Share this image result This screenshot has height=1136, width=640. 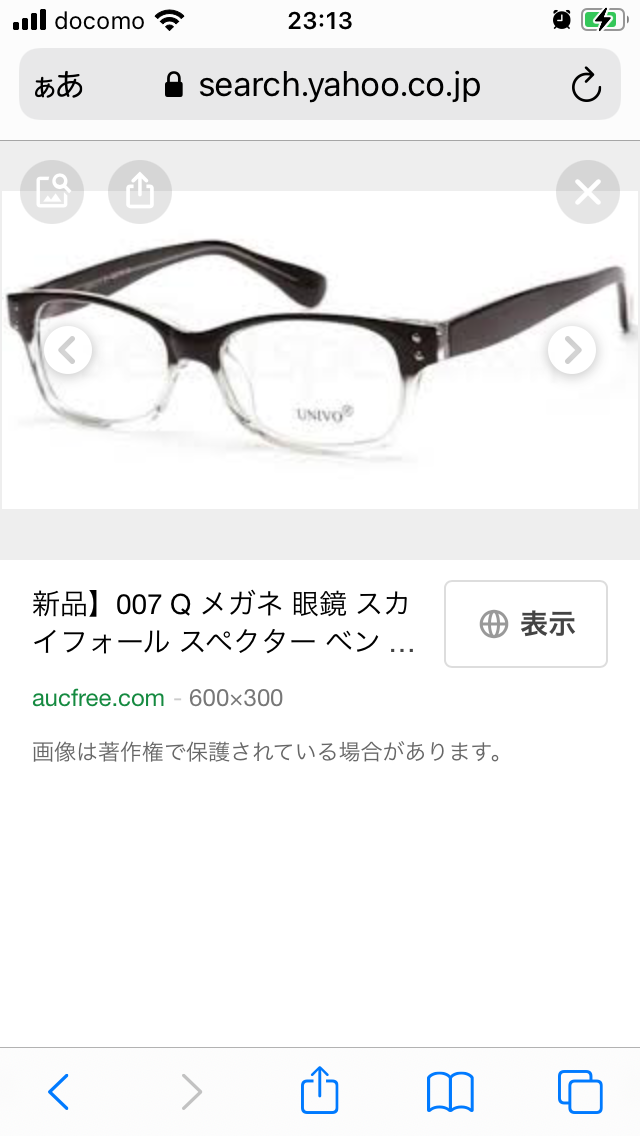click(x=140, y=191)
